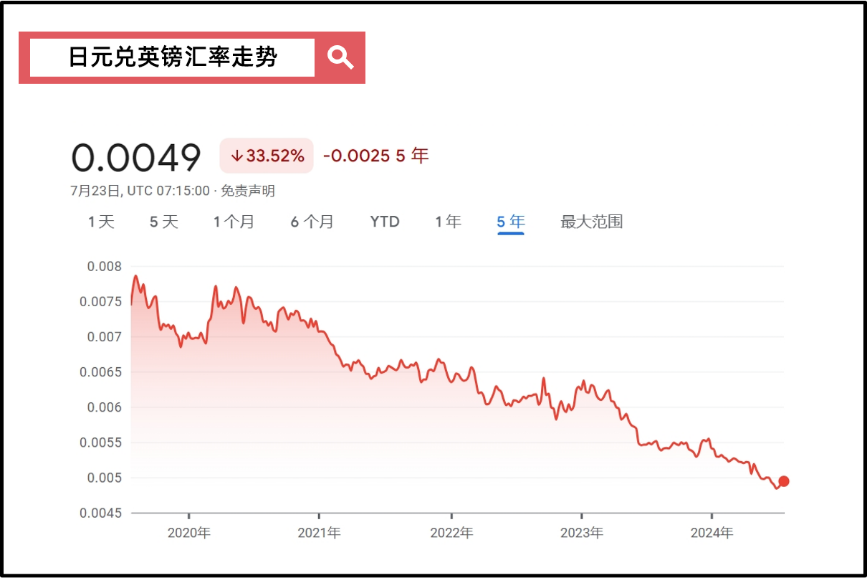The image size is (867, 578).
Task: Switch to the 1 天 range
Action: (x=101, y=222)
